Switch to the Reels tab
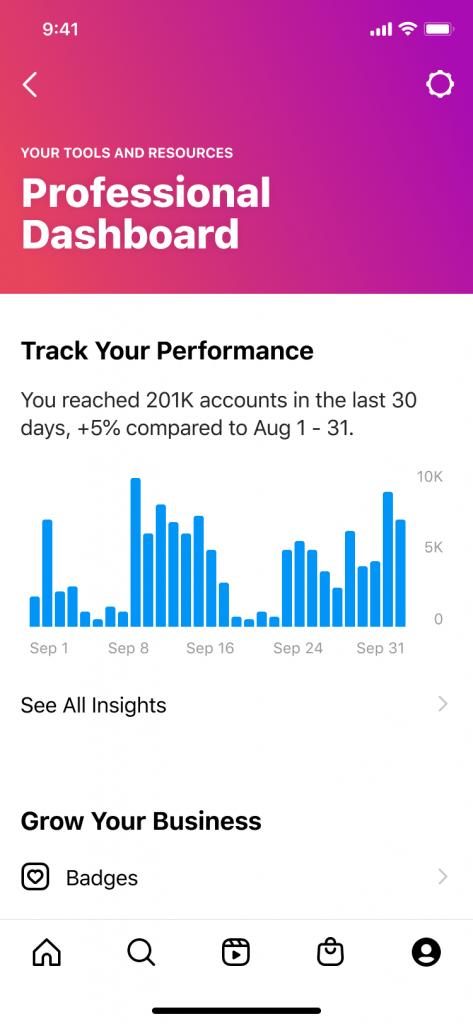The width and height of the screenshot is (473, 1024). click(x=236, y=952)
